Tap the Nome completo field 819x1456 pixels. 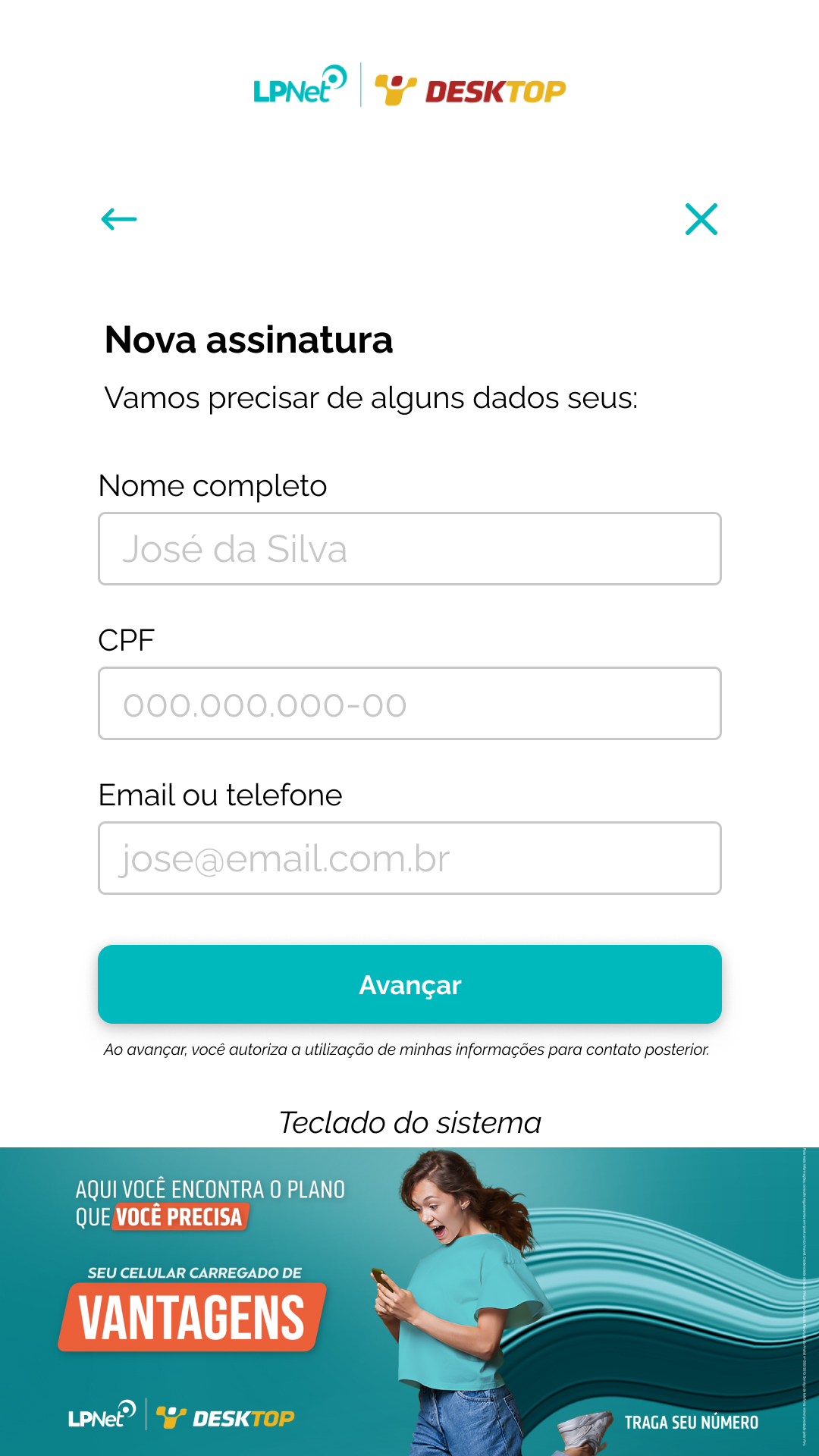(x=409, y=548)
